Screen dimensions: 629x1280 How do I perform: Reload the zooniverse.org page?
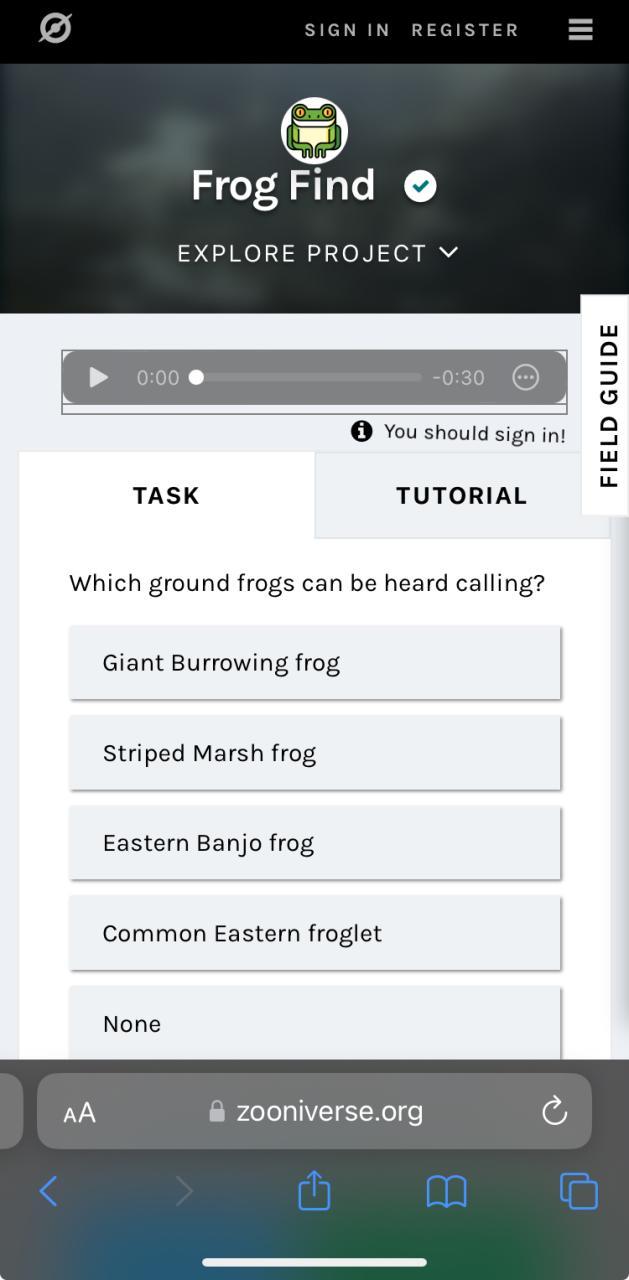pyautogui.click(x=554, y=1111)
